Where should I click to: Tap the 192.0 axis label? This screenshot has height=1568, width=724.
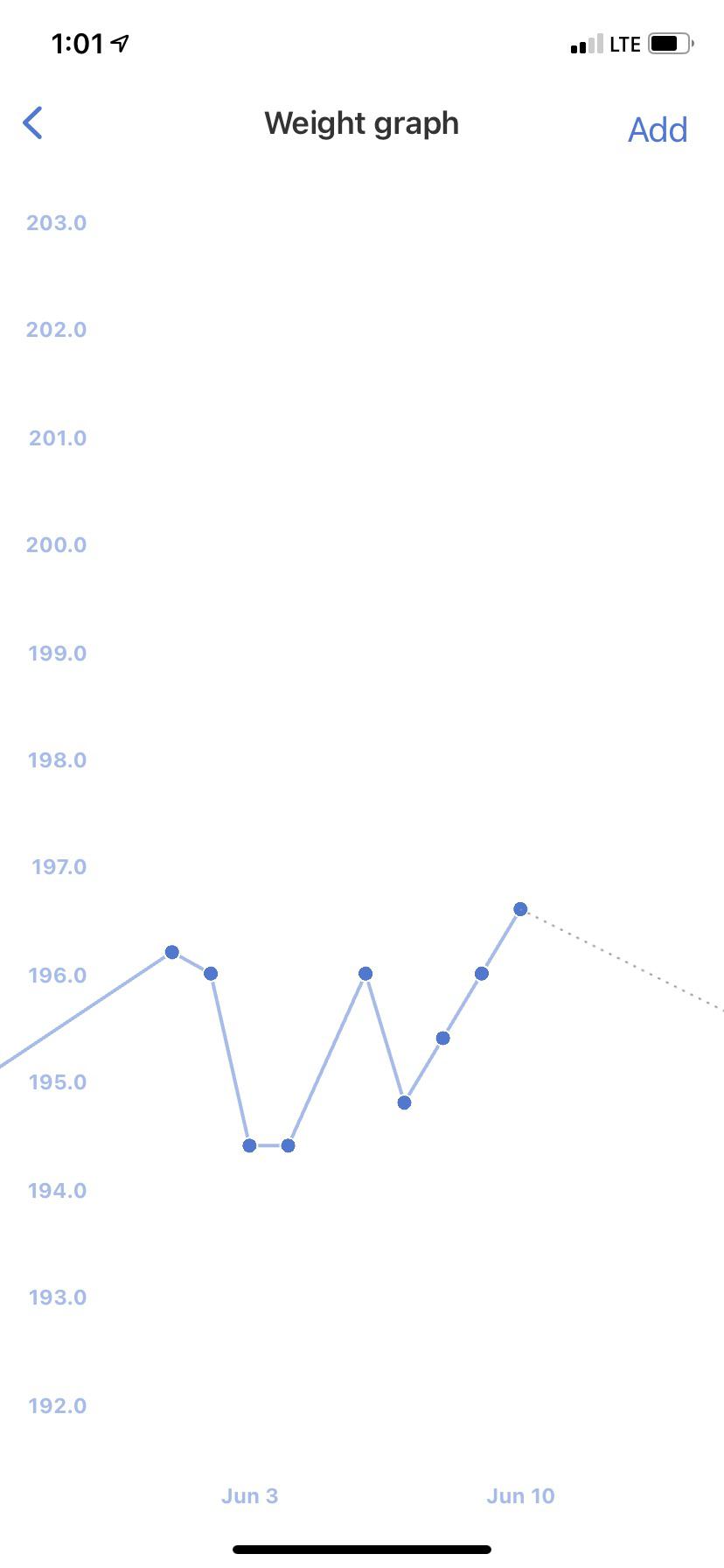pyautogui.click(x=56, y=1406)
